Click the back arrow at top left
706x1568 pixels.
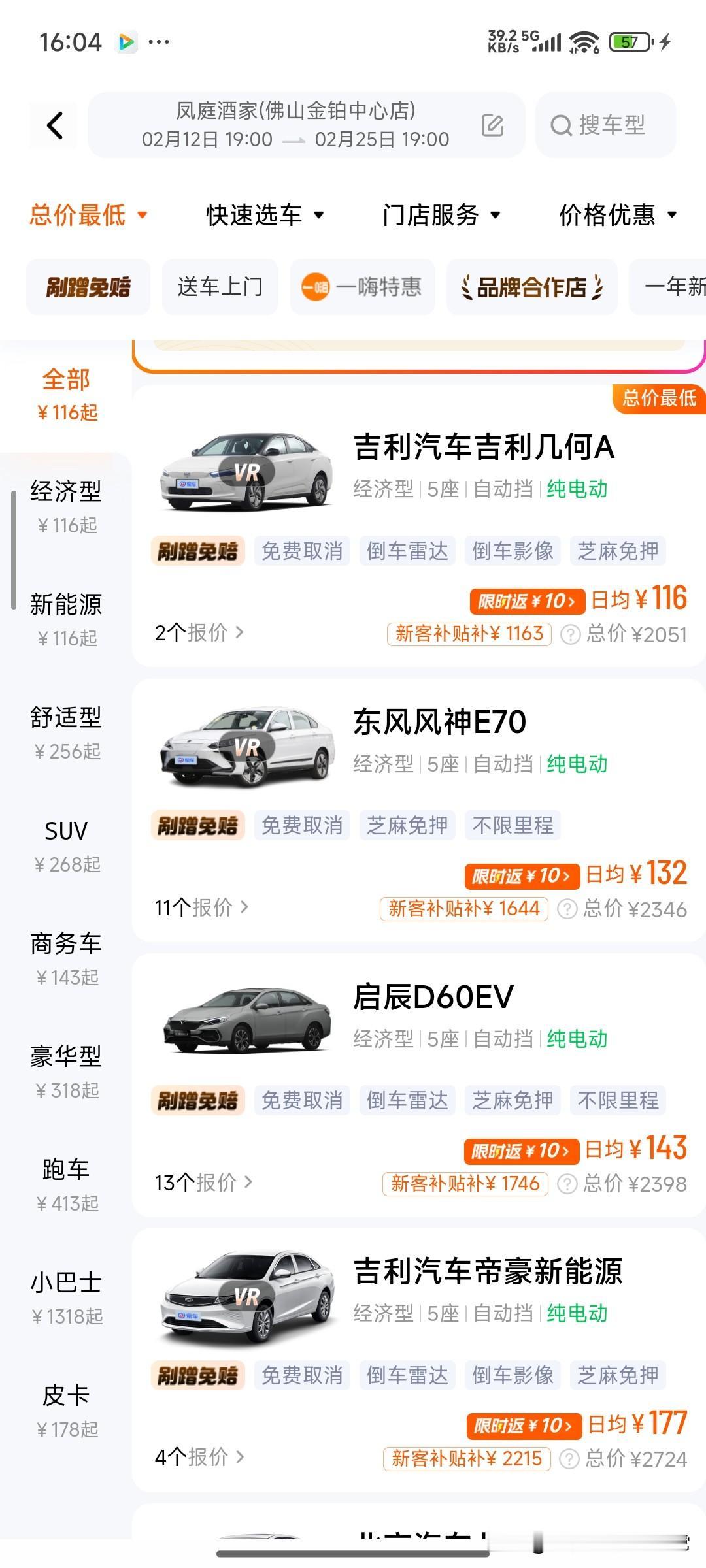pyautogui.click(x=55, y=126)
